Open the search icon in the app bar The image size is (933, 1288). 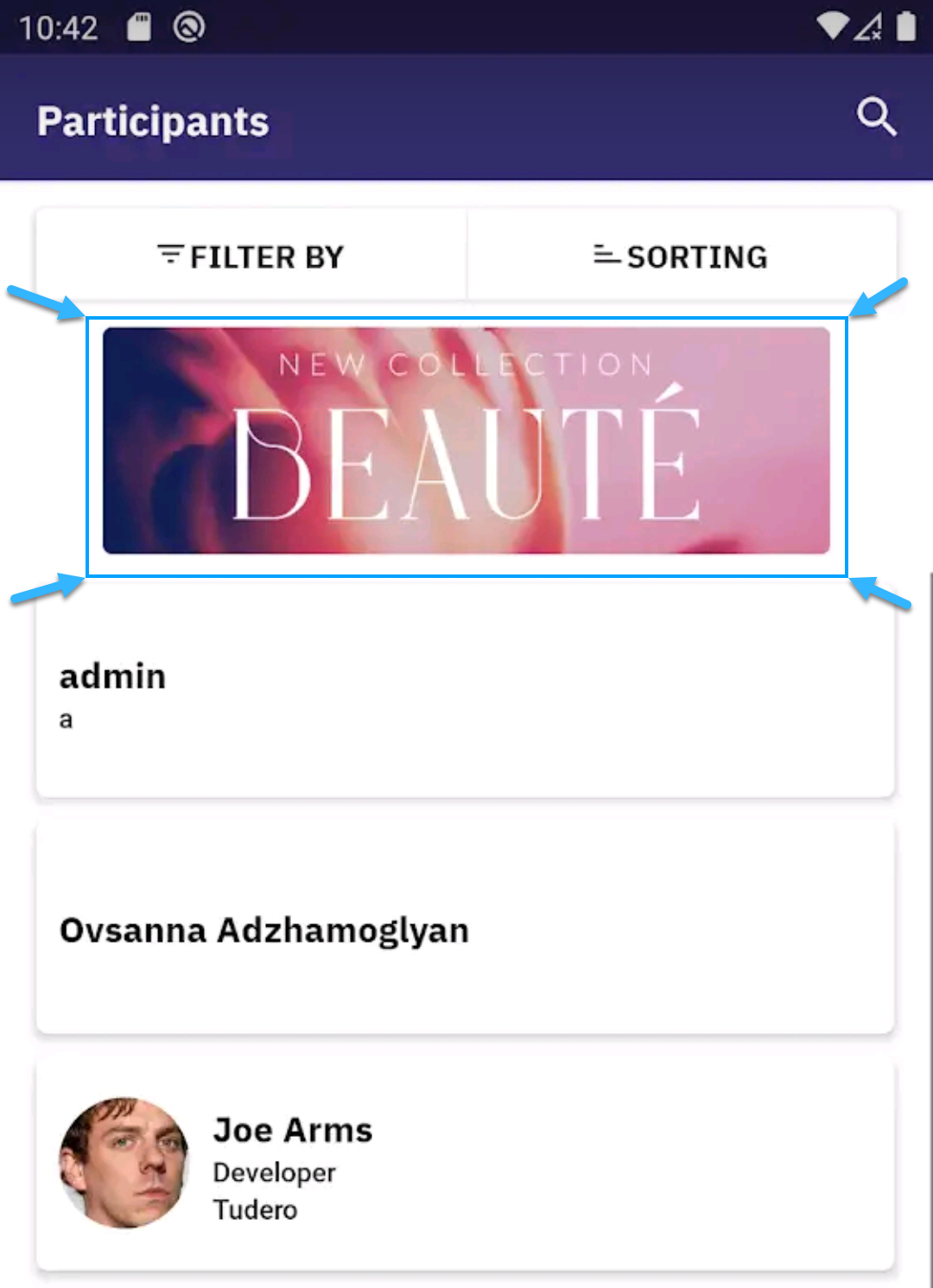coord(876,117)
